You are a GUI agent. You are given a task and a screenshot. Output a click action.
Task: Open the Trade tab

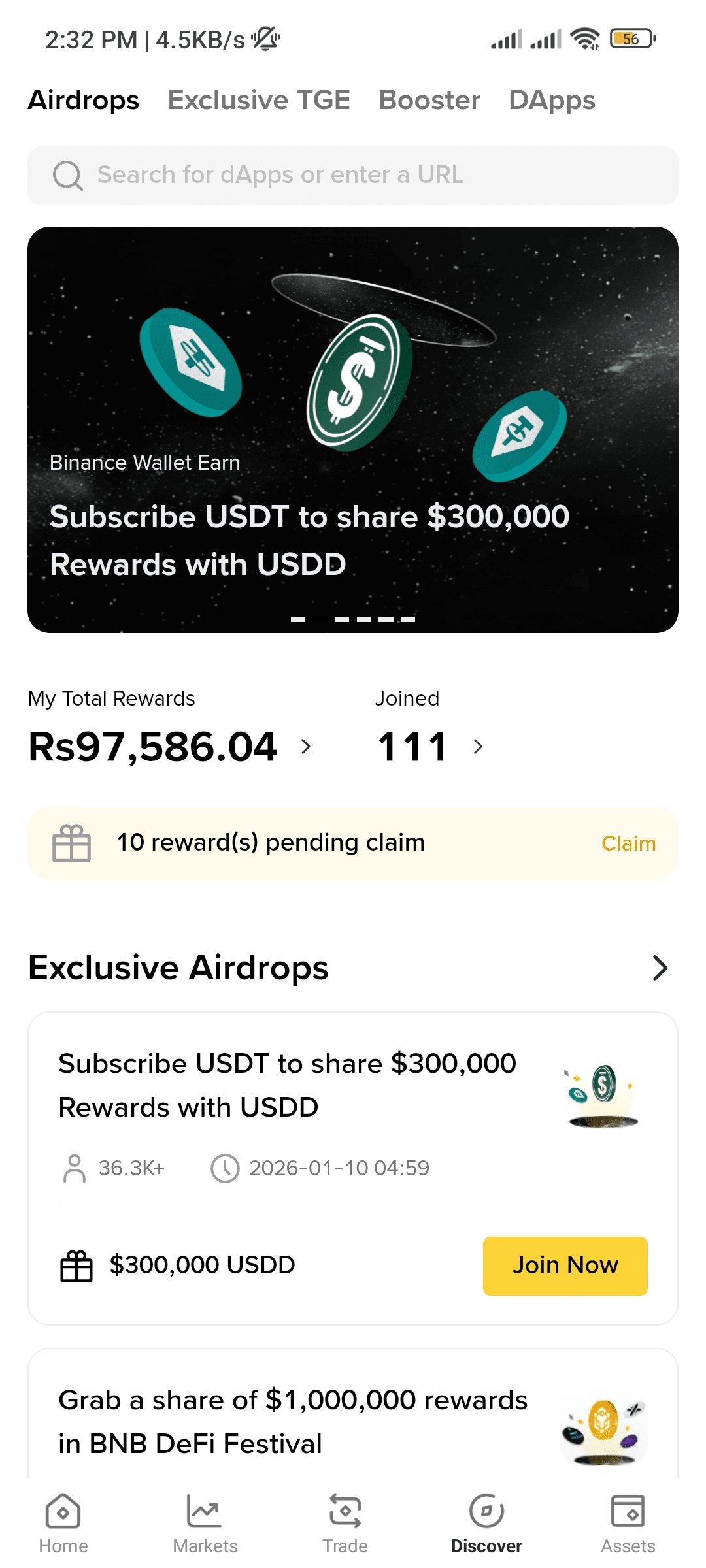(x=345, y=1524)
